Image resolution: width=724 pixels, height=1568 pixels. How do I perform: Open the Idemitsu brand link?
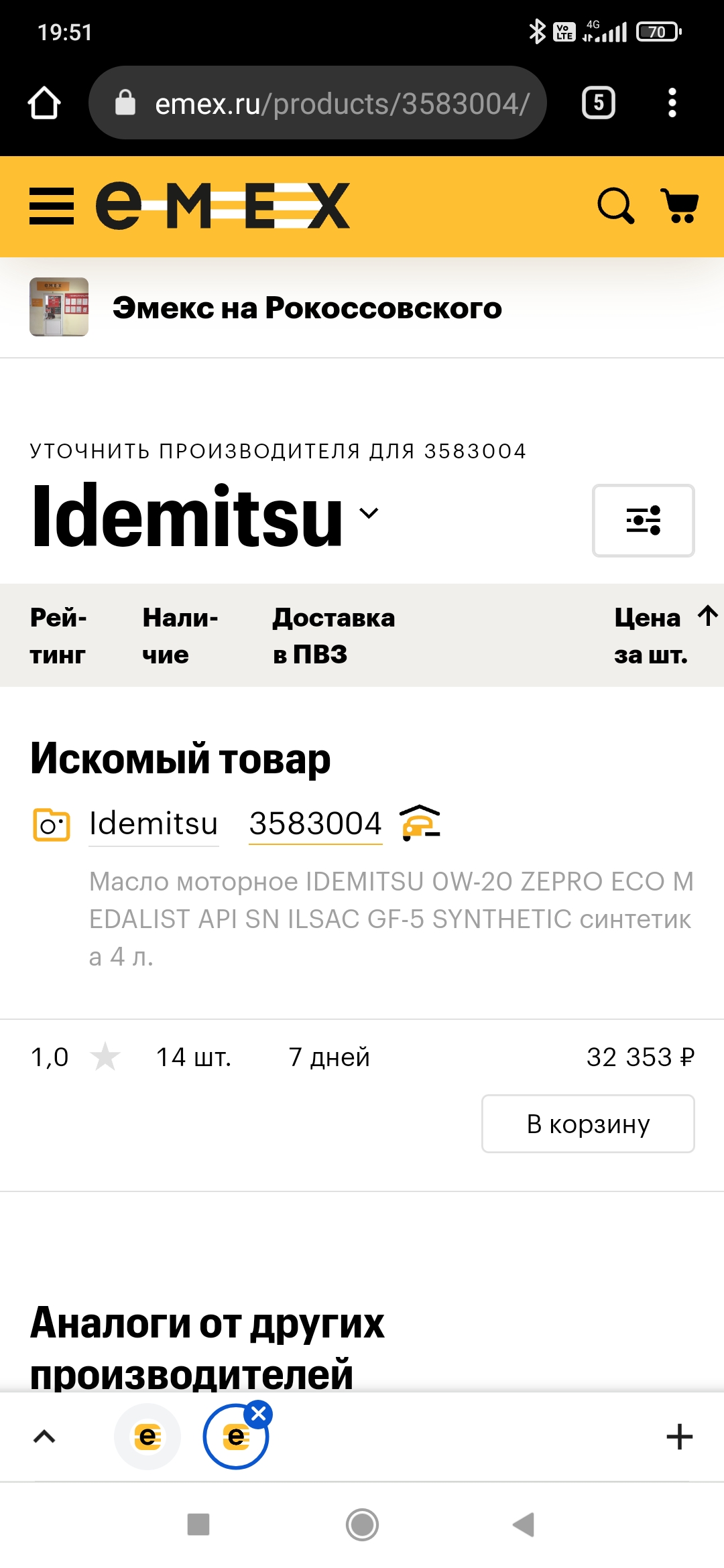pyautogui.click(x=154, y=824)
